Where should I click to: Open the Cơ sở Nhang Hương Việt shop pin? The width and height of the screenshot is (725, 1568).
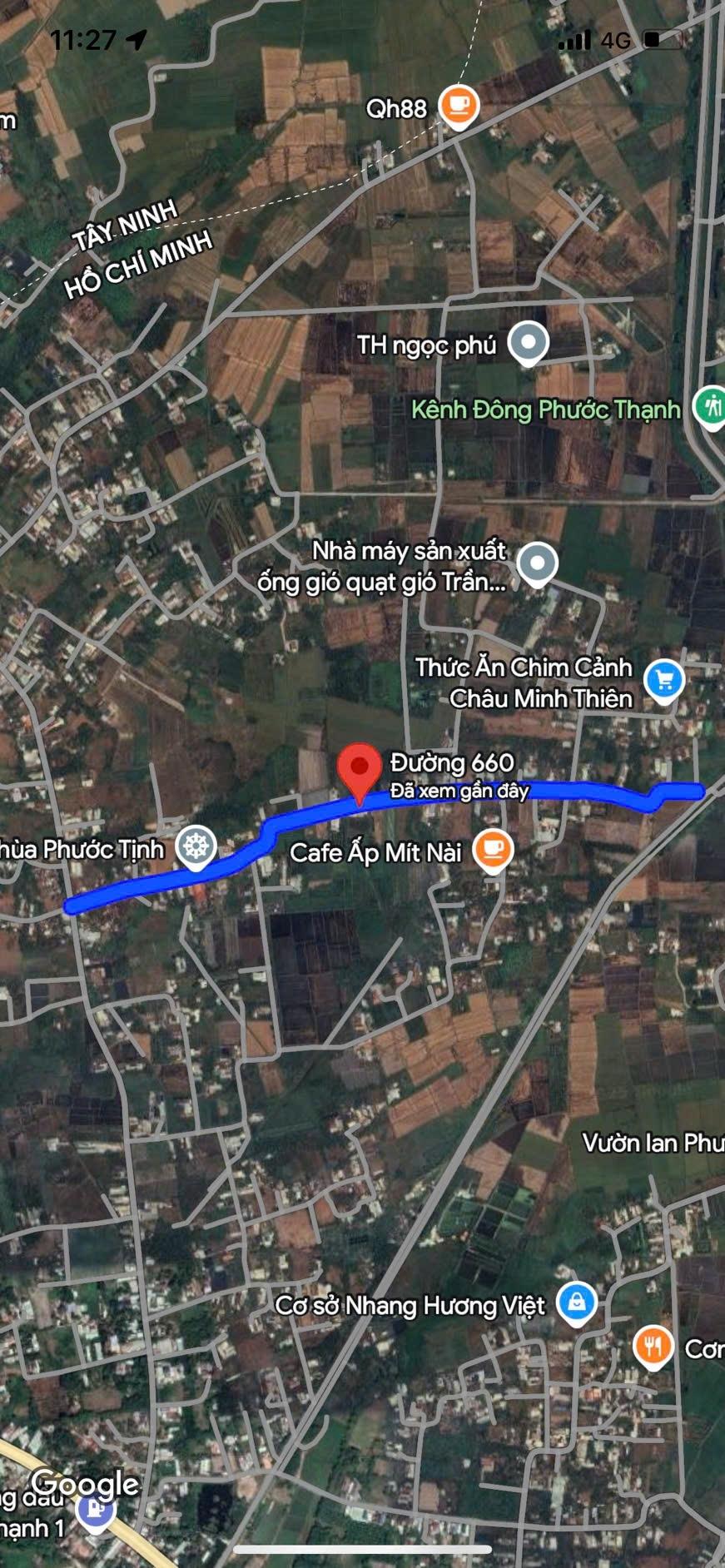576,1303
